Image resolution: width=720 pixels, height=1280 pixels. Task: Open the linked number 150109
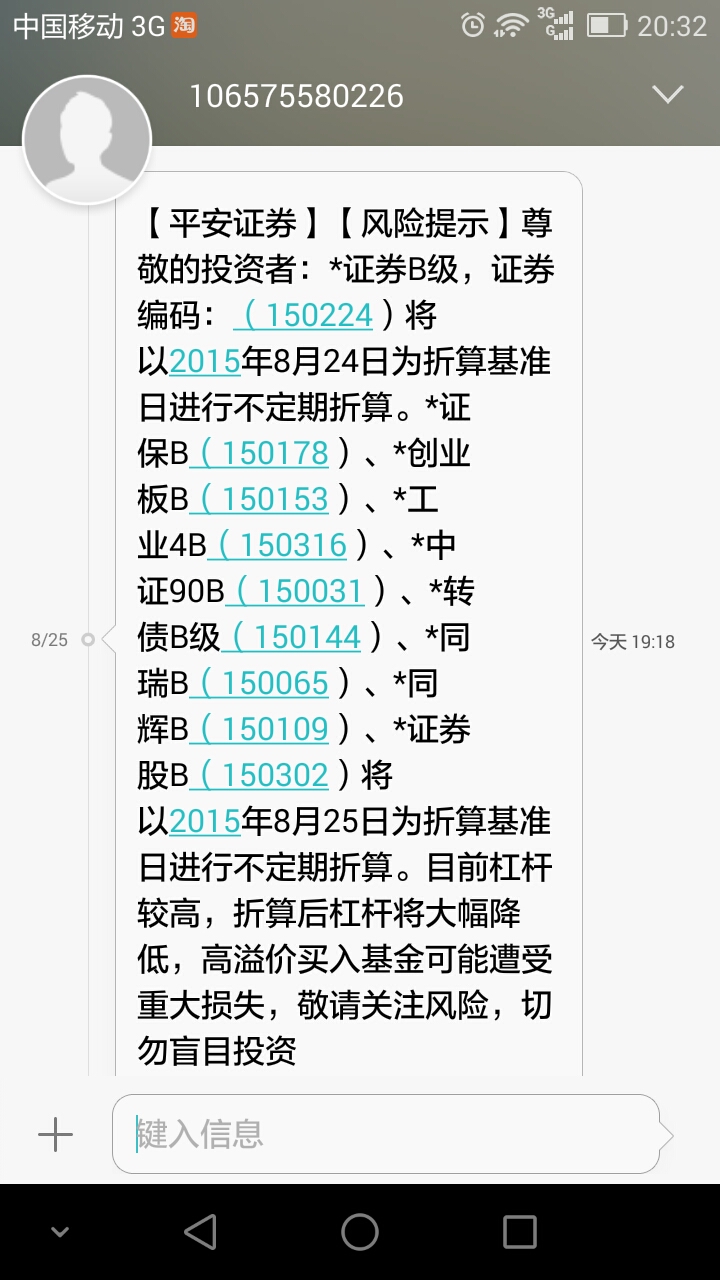click(274, 730)
